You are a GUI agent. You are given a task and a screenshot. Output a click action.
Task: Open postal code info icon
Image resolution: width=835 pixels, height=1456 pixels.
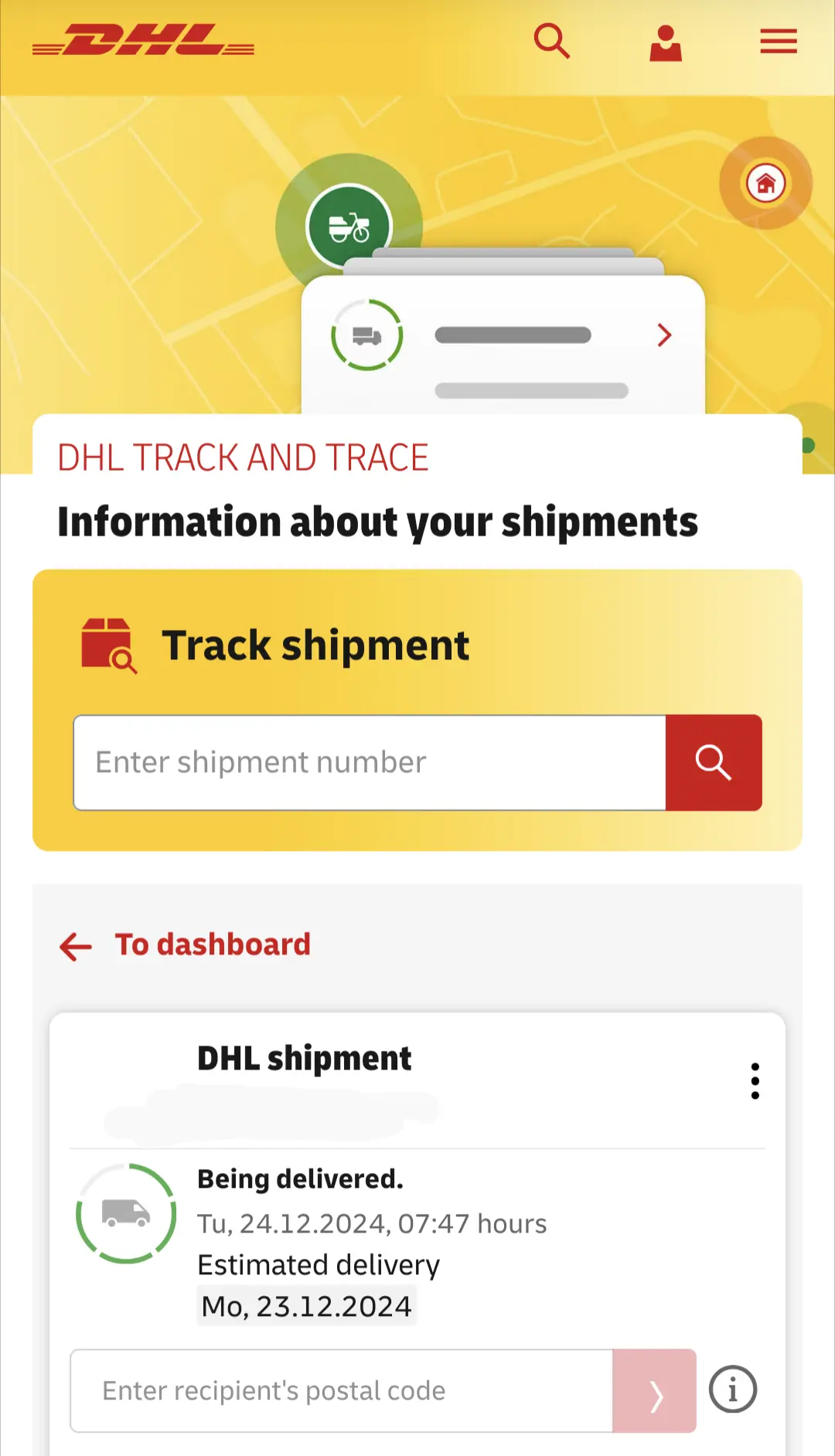732,1390
